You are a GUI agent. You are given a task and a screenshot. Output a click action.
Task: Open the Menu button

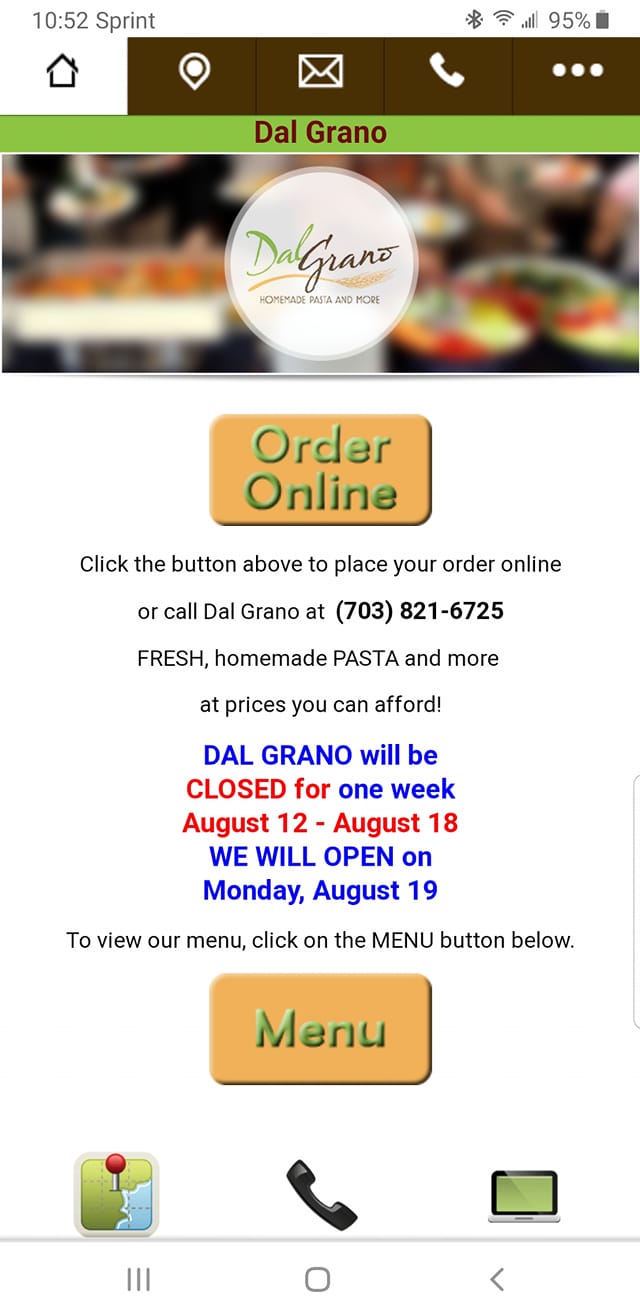320,1029
